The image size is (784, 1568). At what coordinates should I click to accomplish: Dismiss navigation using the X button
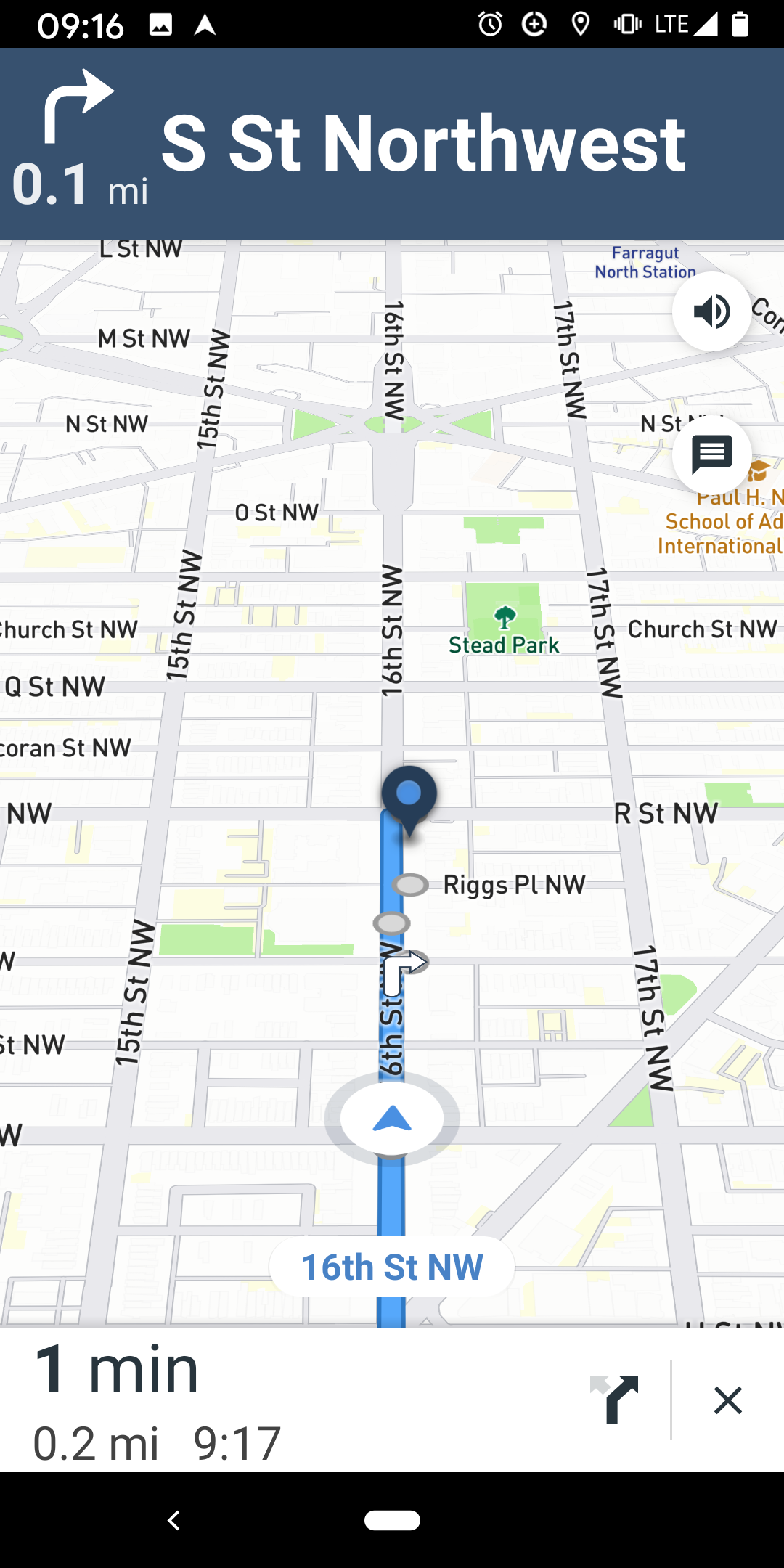pyautogui.click(x=728, y=1400)
